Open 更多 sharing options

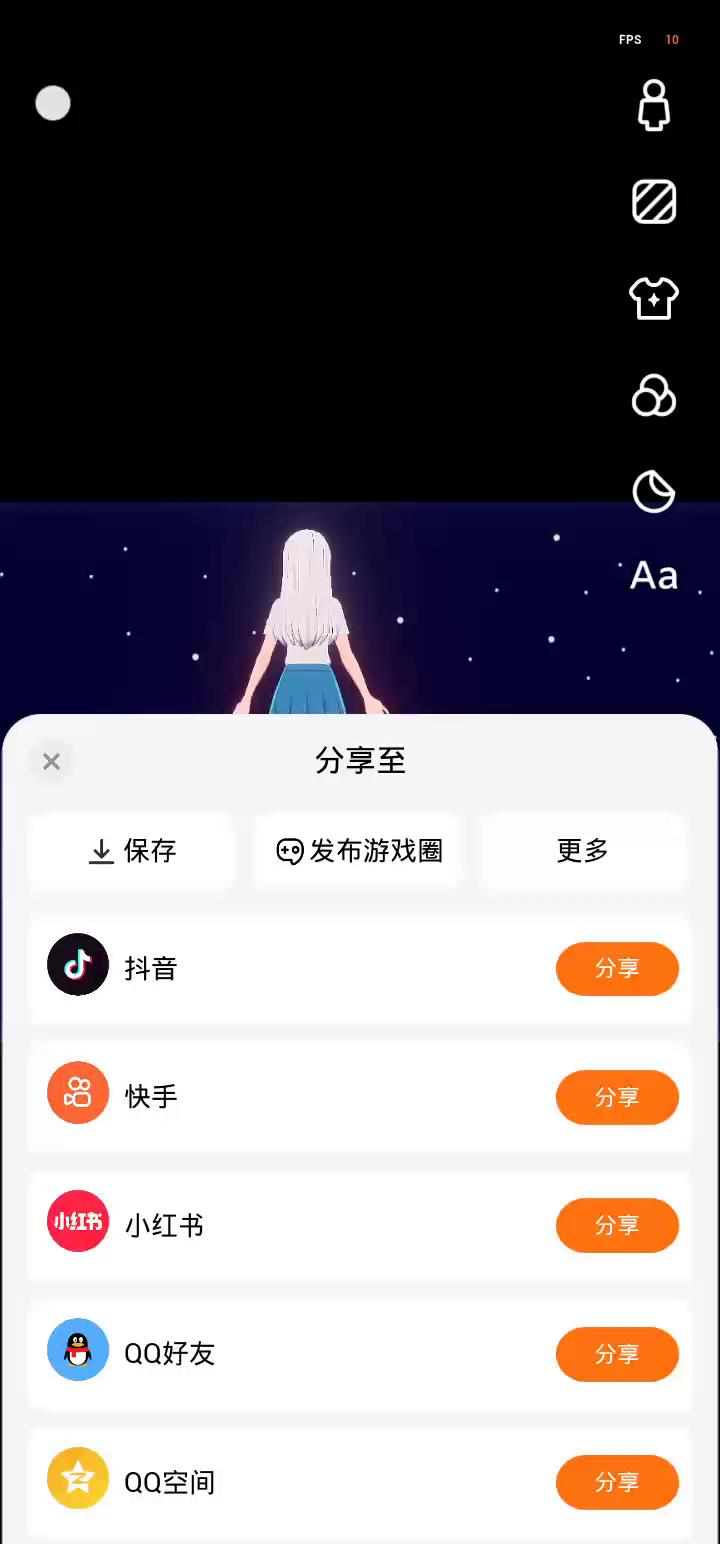click(x=583, y=851)
